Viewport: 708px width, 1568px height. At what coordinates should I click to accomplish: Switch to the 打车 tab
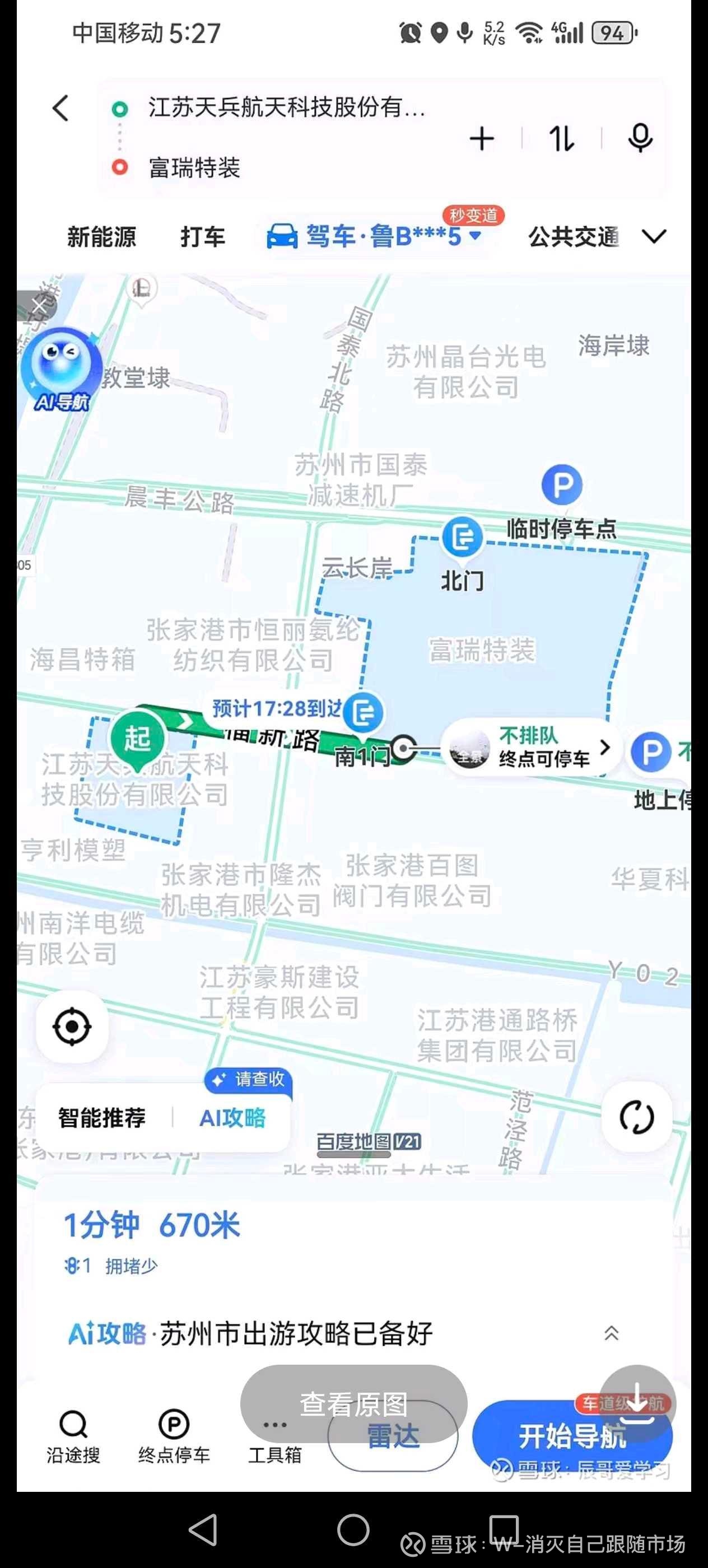point(203,237)
